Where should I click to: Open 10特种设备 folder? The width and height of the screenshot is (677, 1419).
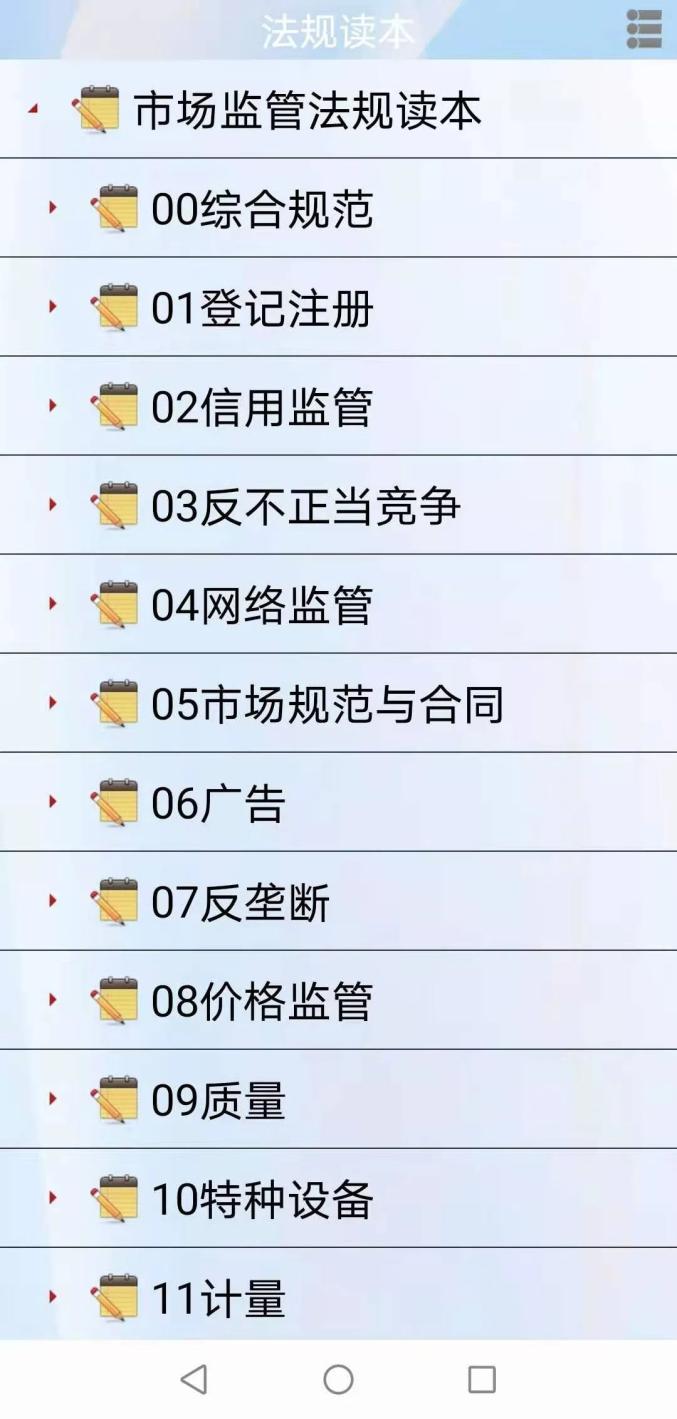click(x=262, y=1199)
